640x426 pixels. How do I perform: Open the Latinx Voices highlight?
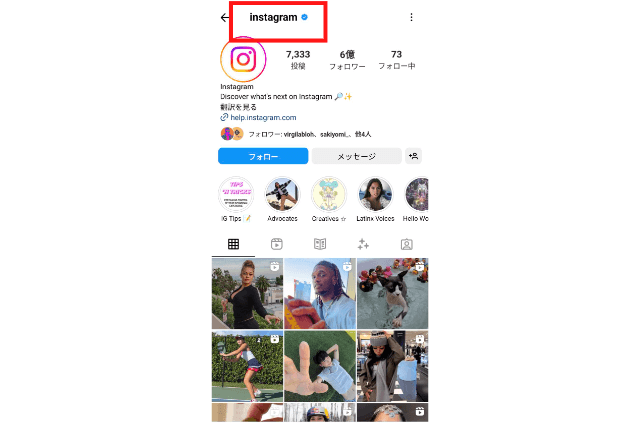pos(373,194)
